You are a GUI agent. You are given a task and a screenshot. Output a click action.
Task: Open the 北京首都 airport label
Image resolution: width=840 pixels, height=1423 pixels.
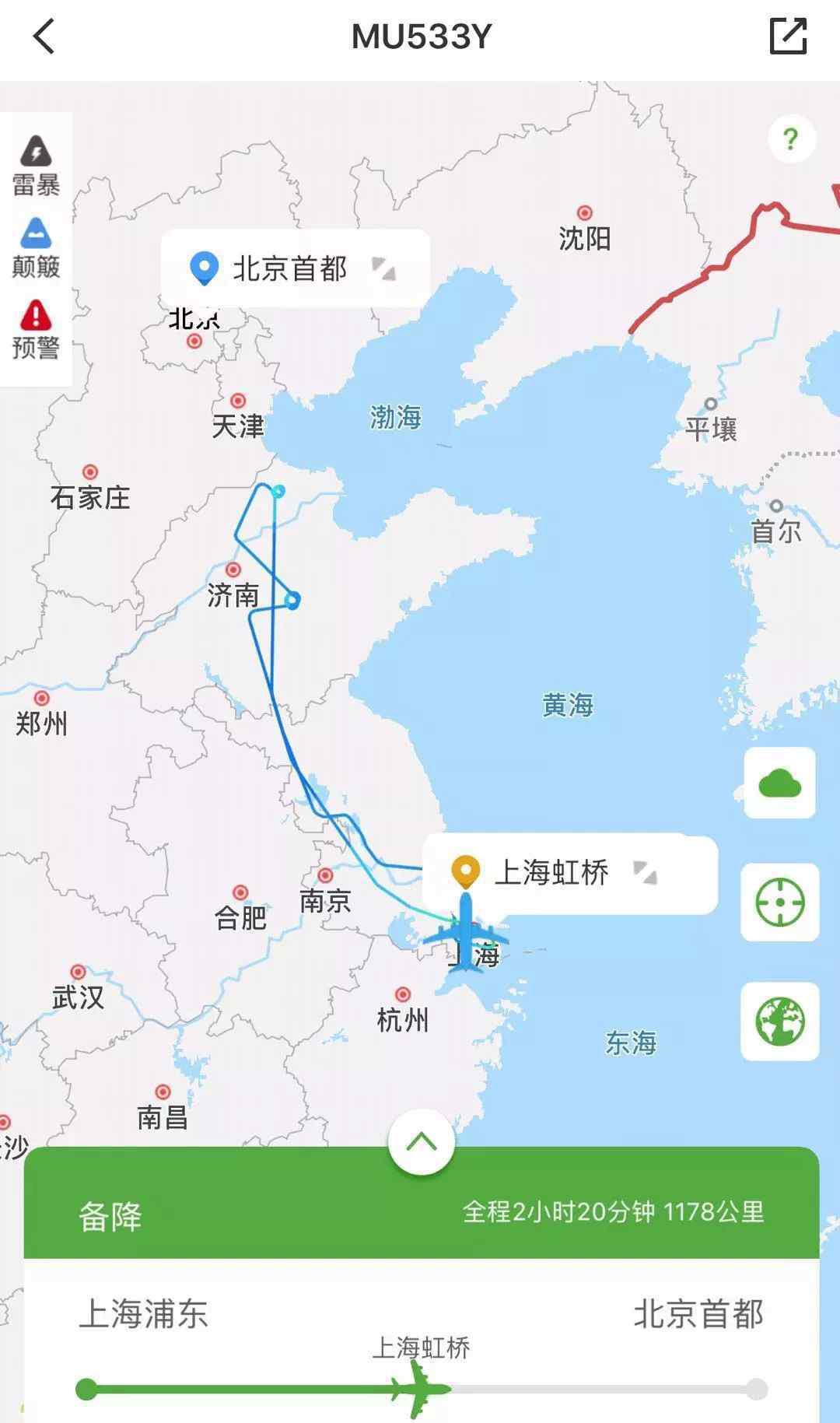point(295,268)
